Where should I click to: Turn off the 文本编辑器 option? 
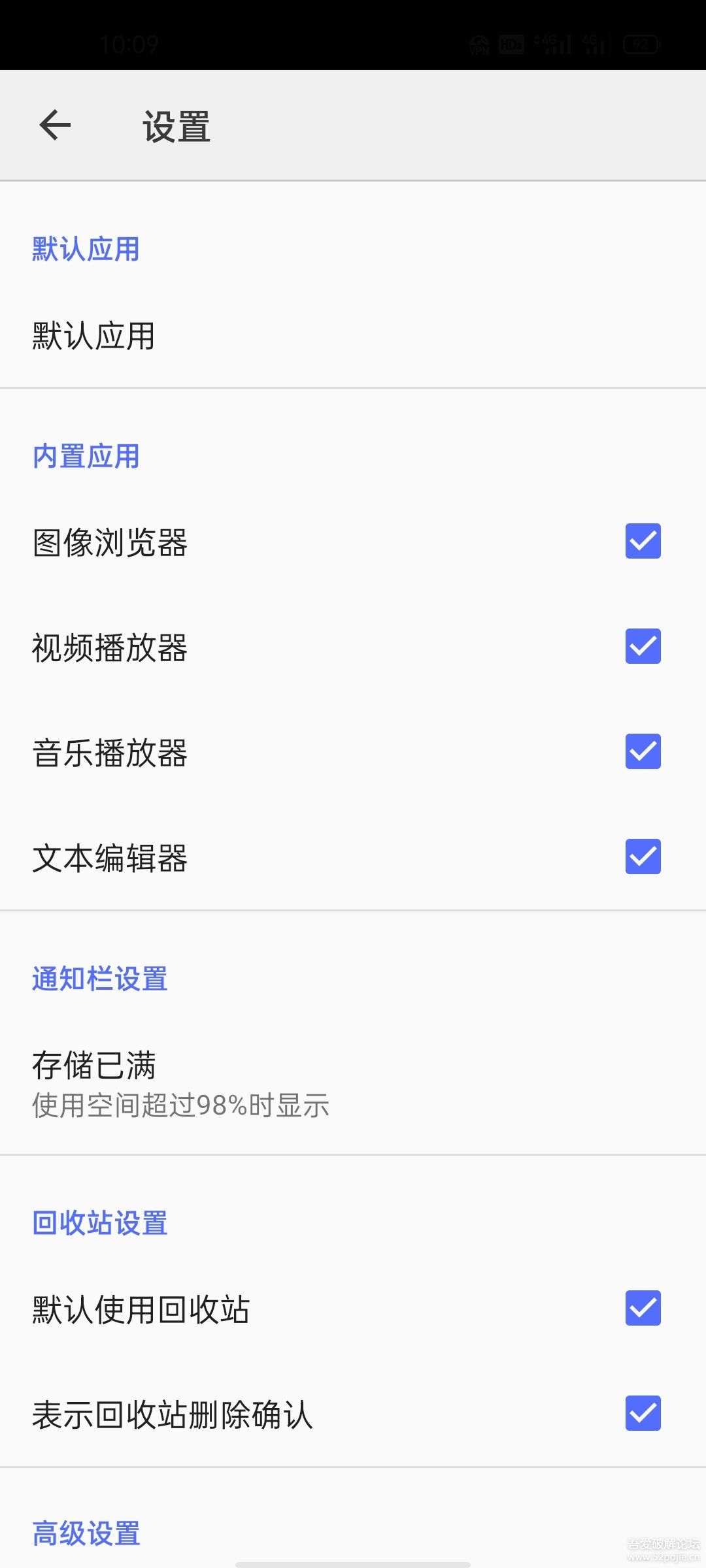pos(643,857)
